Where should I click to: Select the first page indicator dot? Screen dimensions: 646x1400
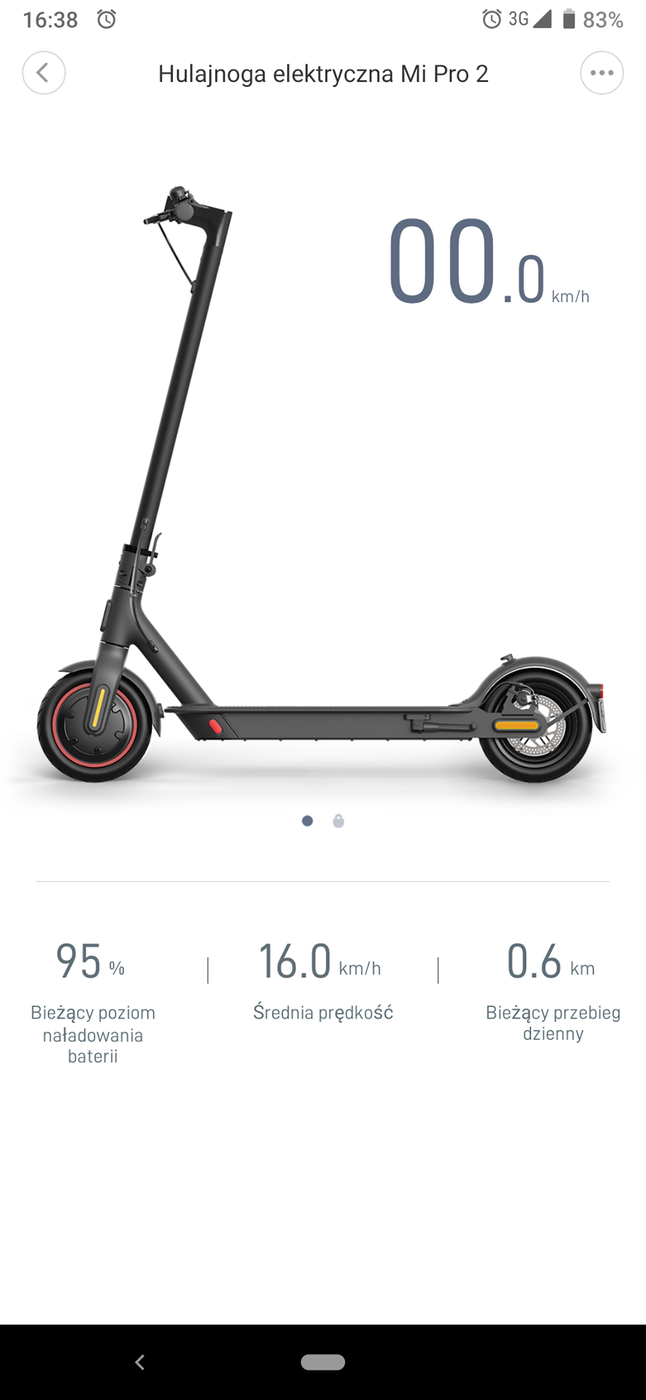pos(307,821)
